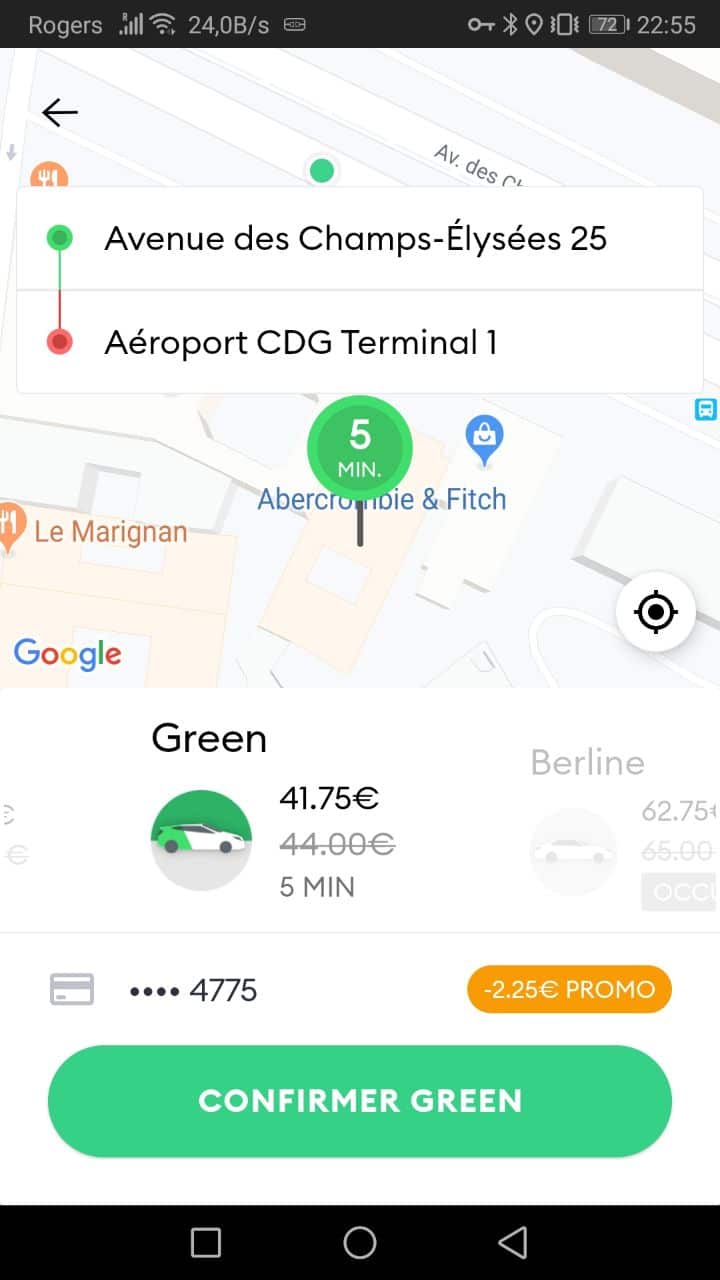The image size is (720, 1280).
Task: Center map on my current location
Action: coord(655,611)
